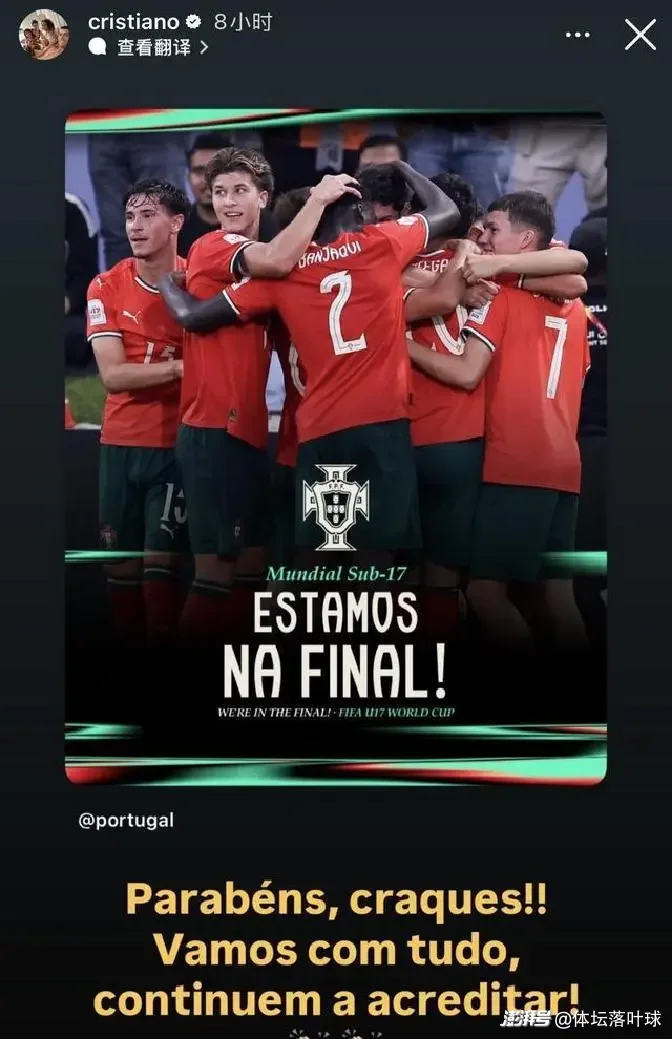Open the cristiano username link

(132, 21)
